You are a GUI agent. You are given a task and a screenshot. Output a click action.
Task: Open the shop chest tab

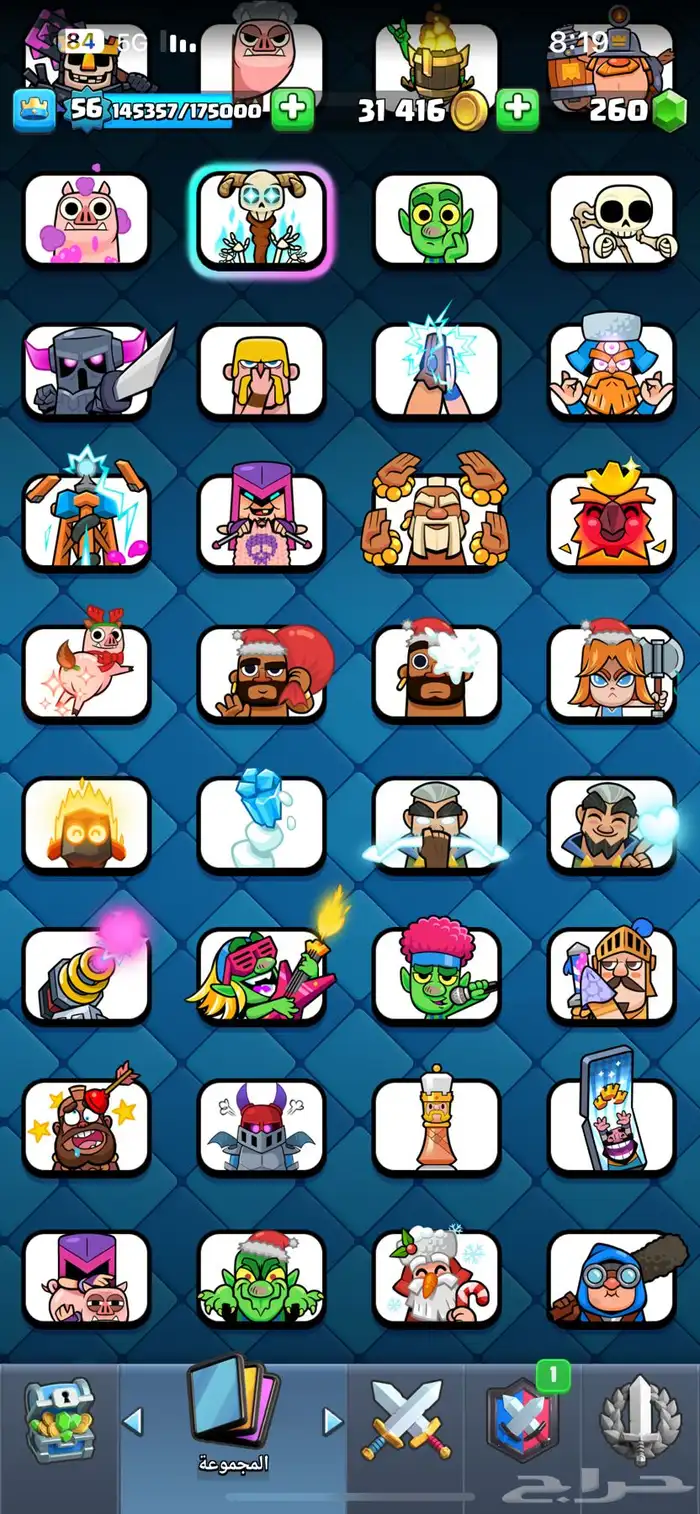point(59,1418)
